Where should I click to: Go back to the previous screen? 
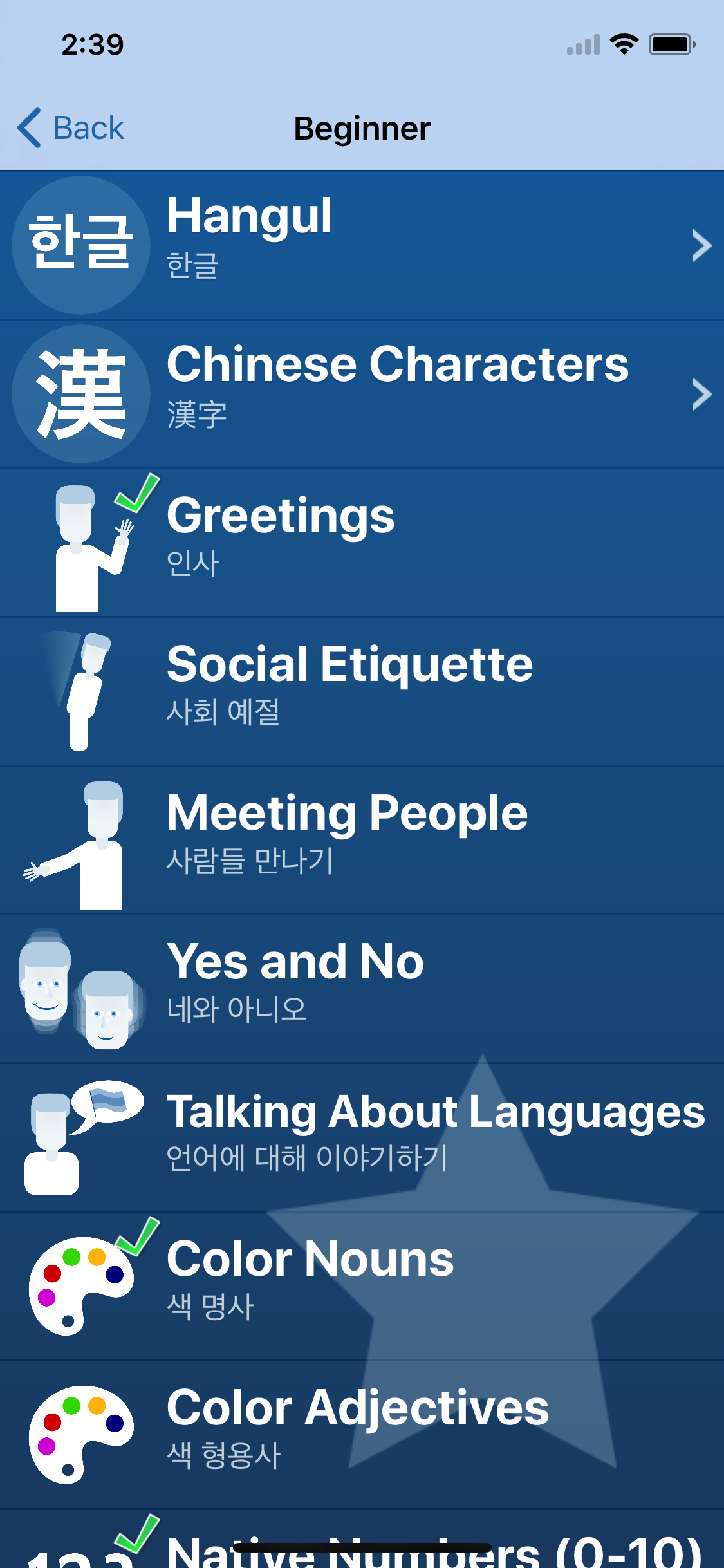(71, 128)
